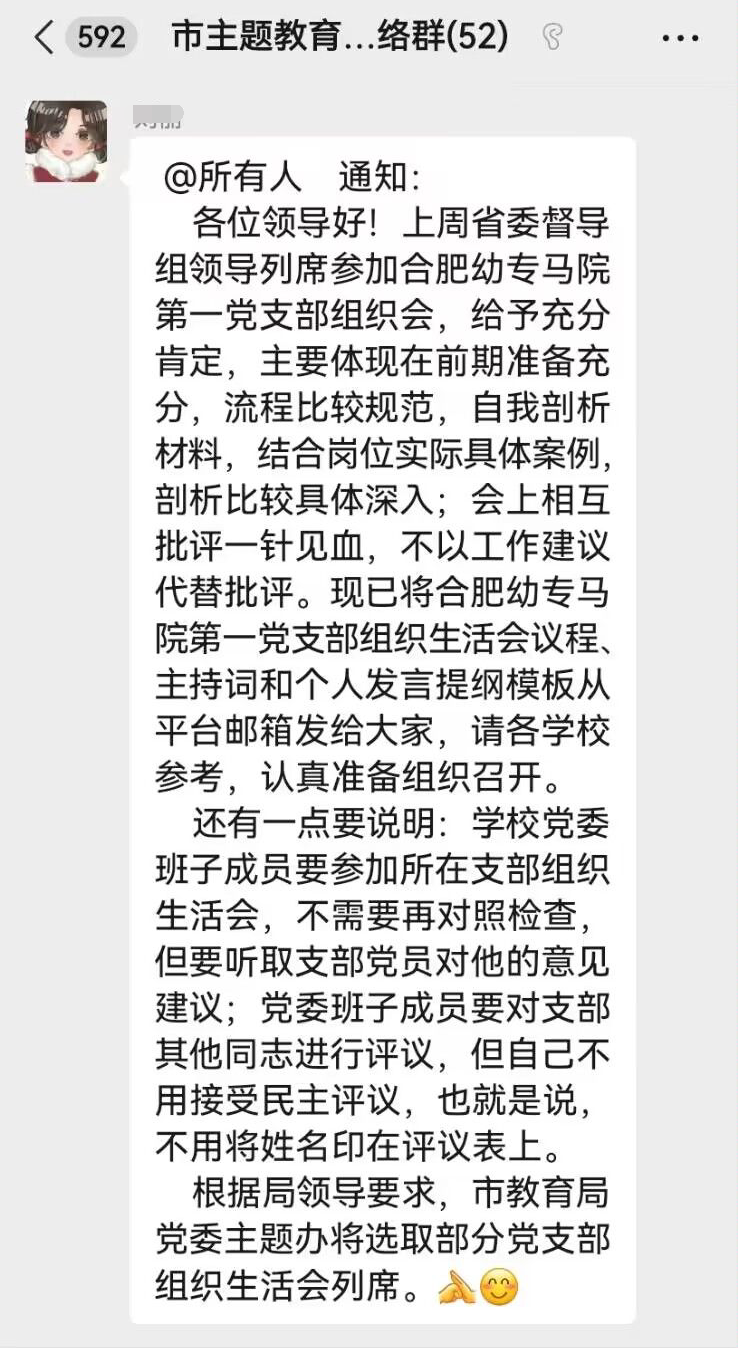Image resolution: width=738 pixels, height=1348 pixels.
Task: Open the group chat overflow menu
Action: 680,39
